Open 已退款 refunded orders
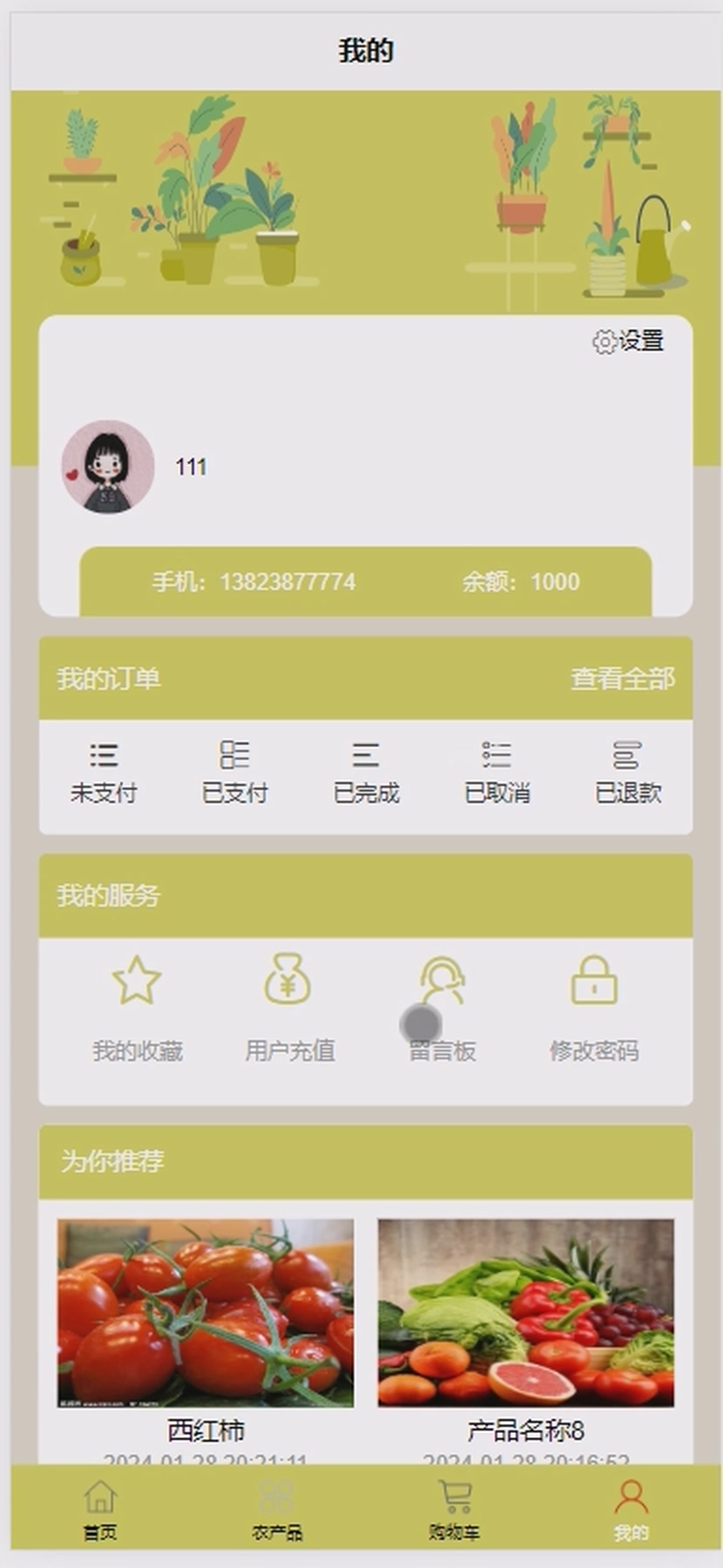 (628, 773)
